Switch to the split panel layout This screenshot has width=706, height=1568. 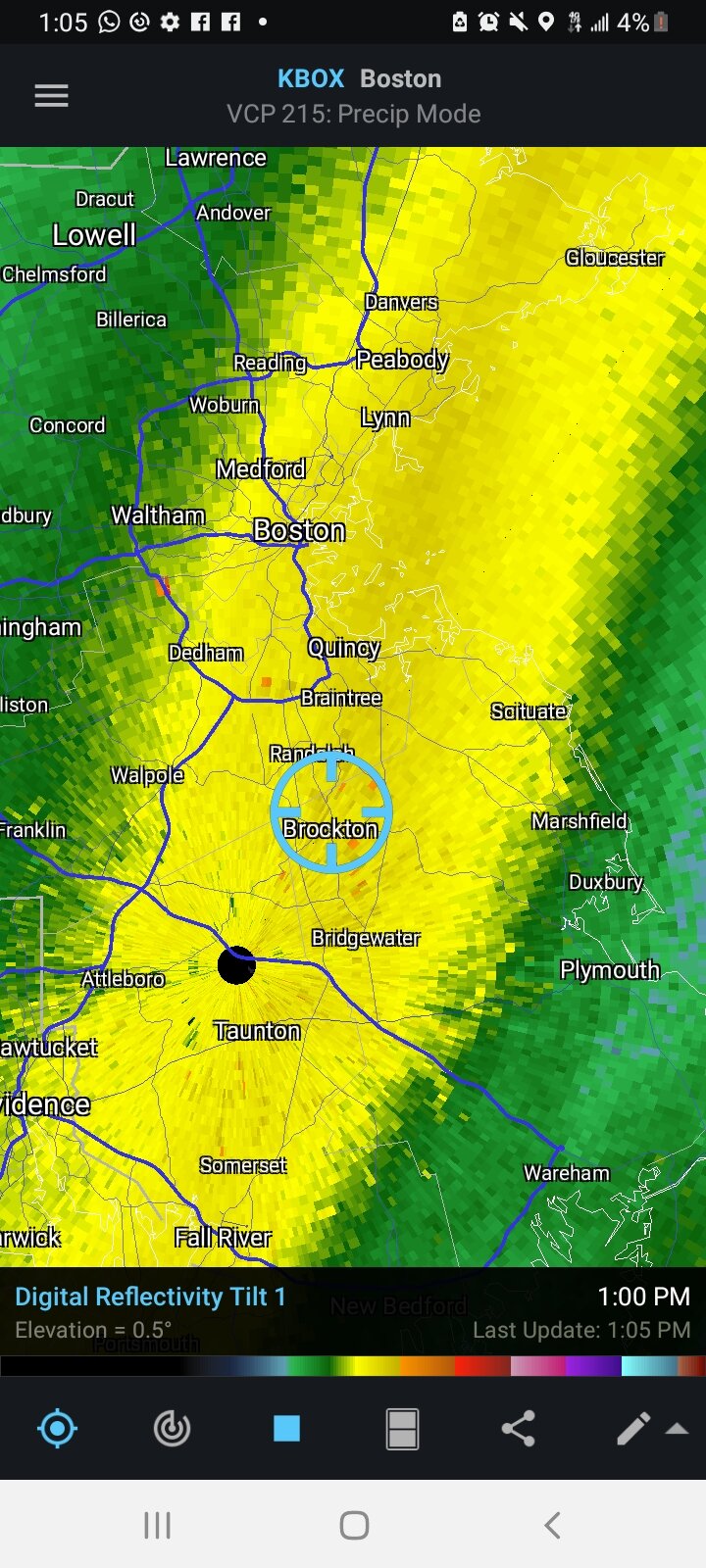point(402,1429)
